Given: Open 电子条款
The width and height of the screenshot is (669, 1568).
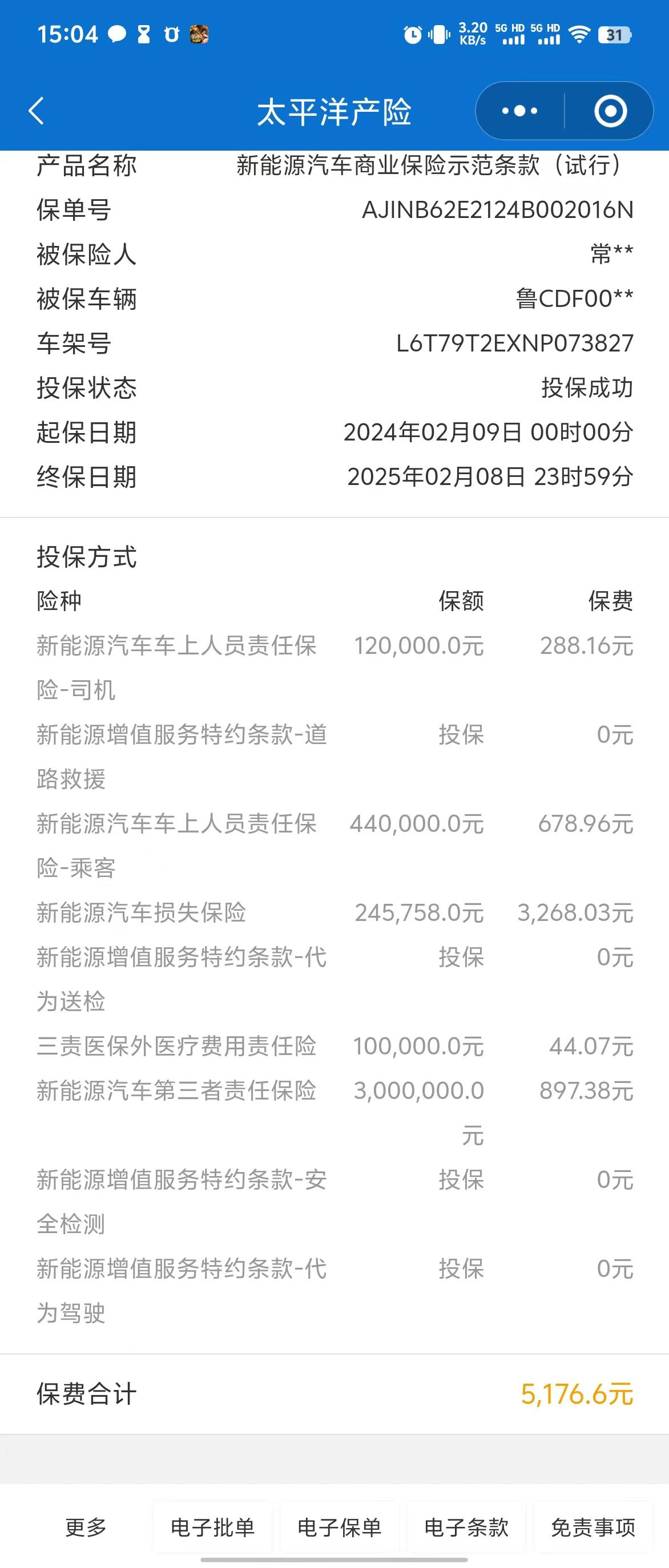Looking at the screenshot, I should 466,1526.
